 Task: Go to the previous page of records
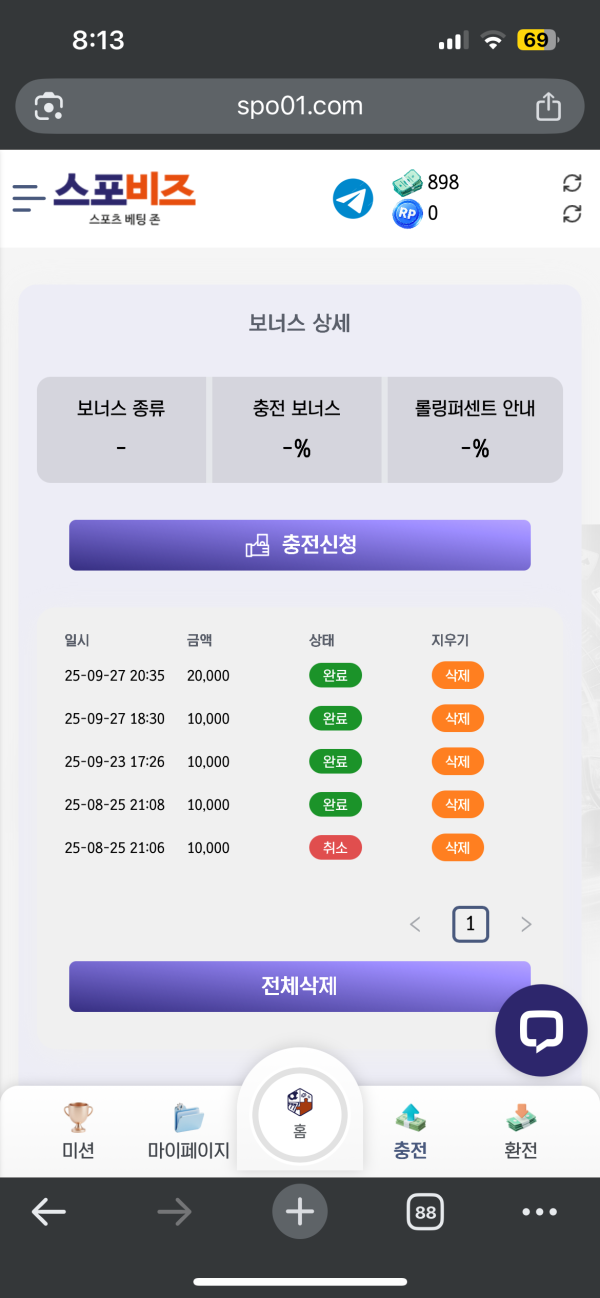(x=415, y=924)
